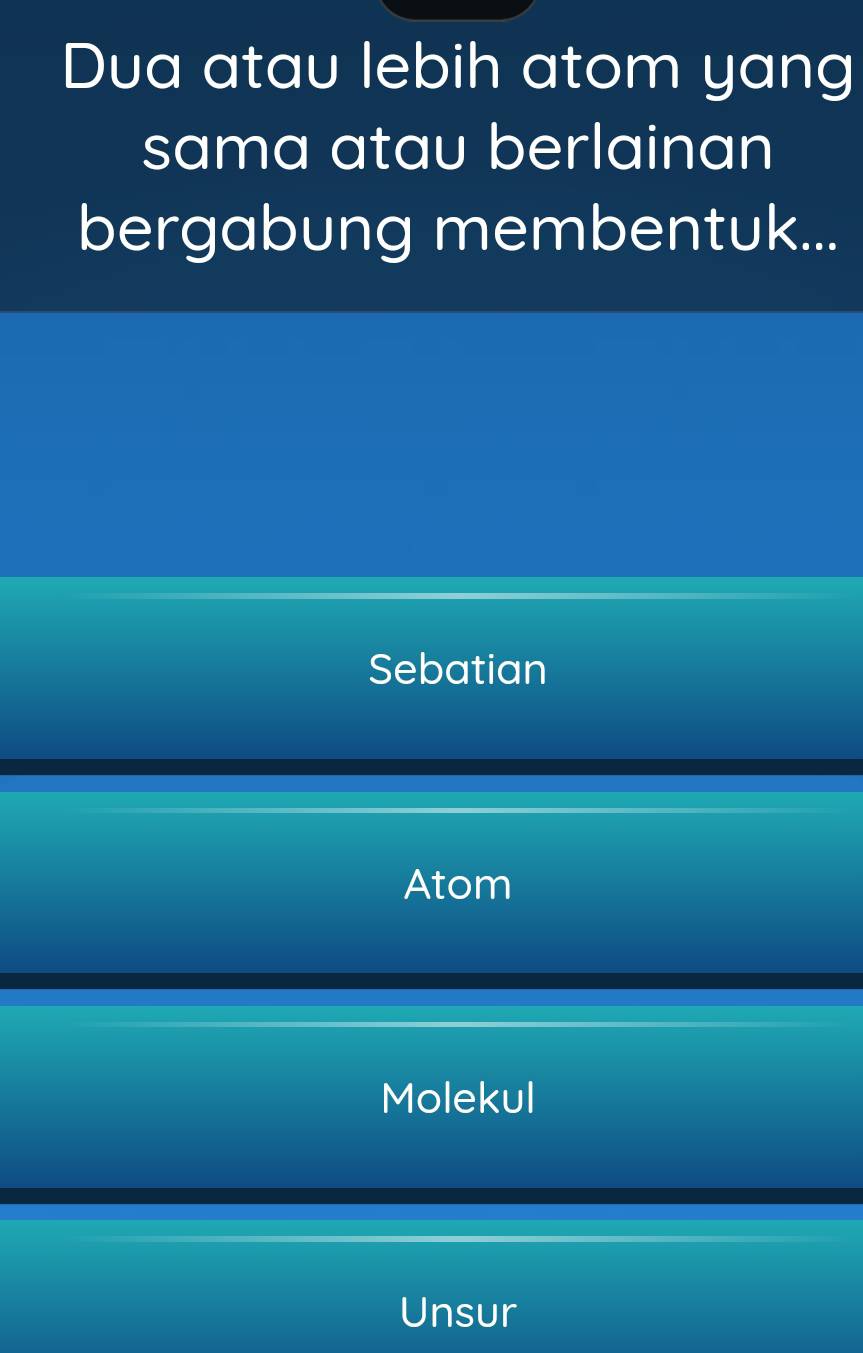Select the answer Sebatian
The width and height of the screenshot is (863, 1353).
tap(457, 669)
